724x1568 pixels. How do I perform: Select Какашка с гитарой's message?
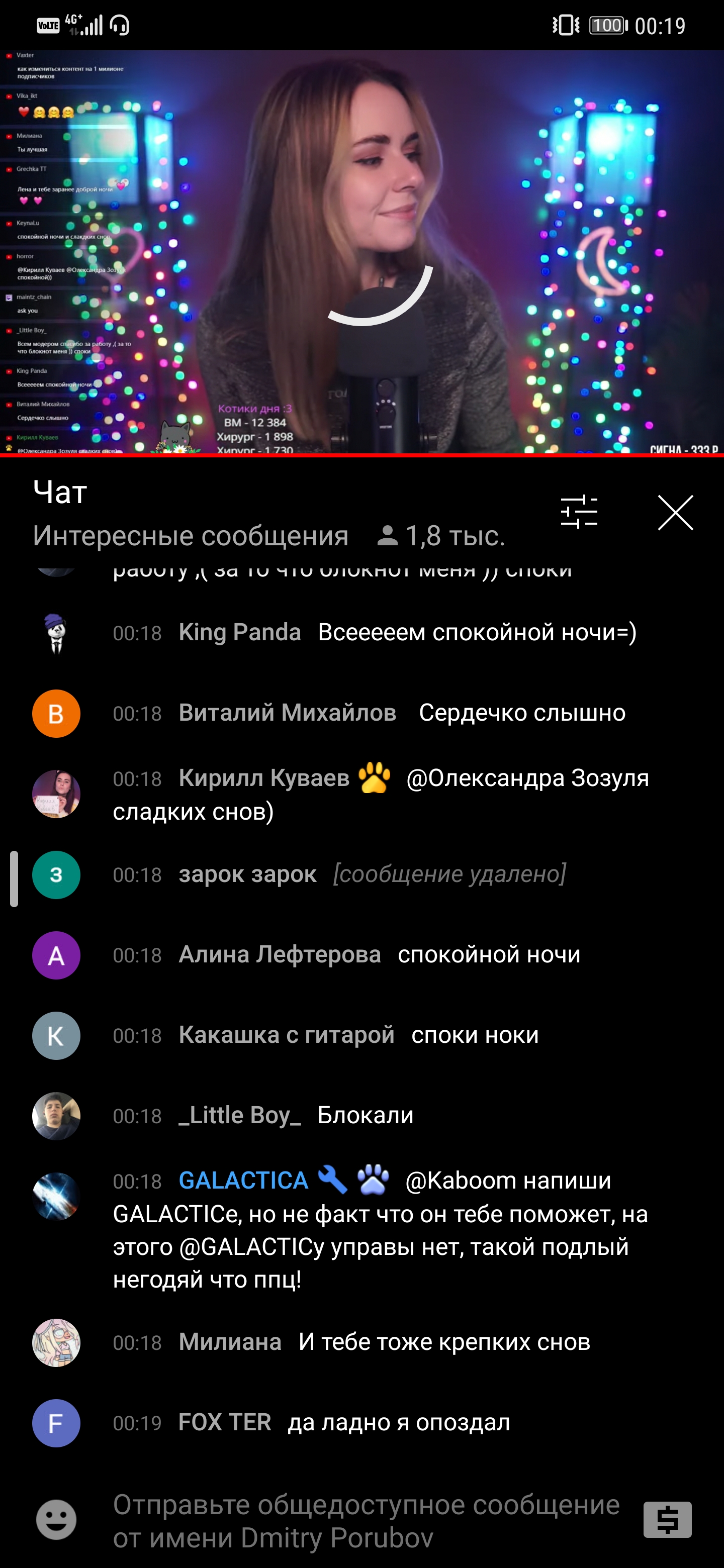[361, 1035]
